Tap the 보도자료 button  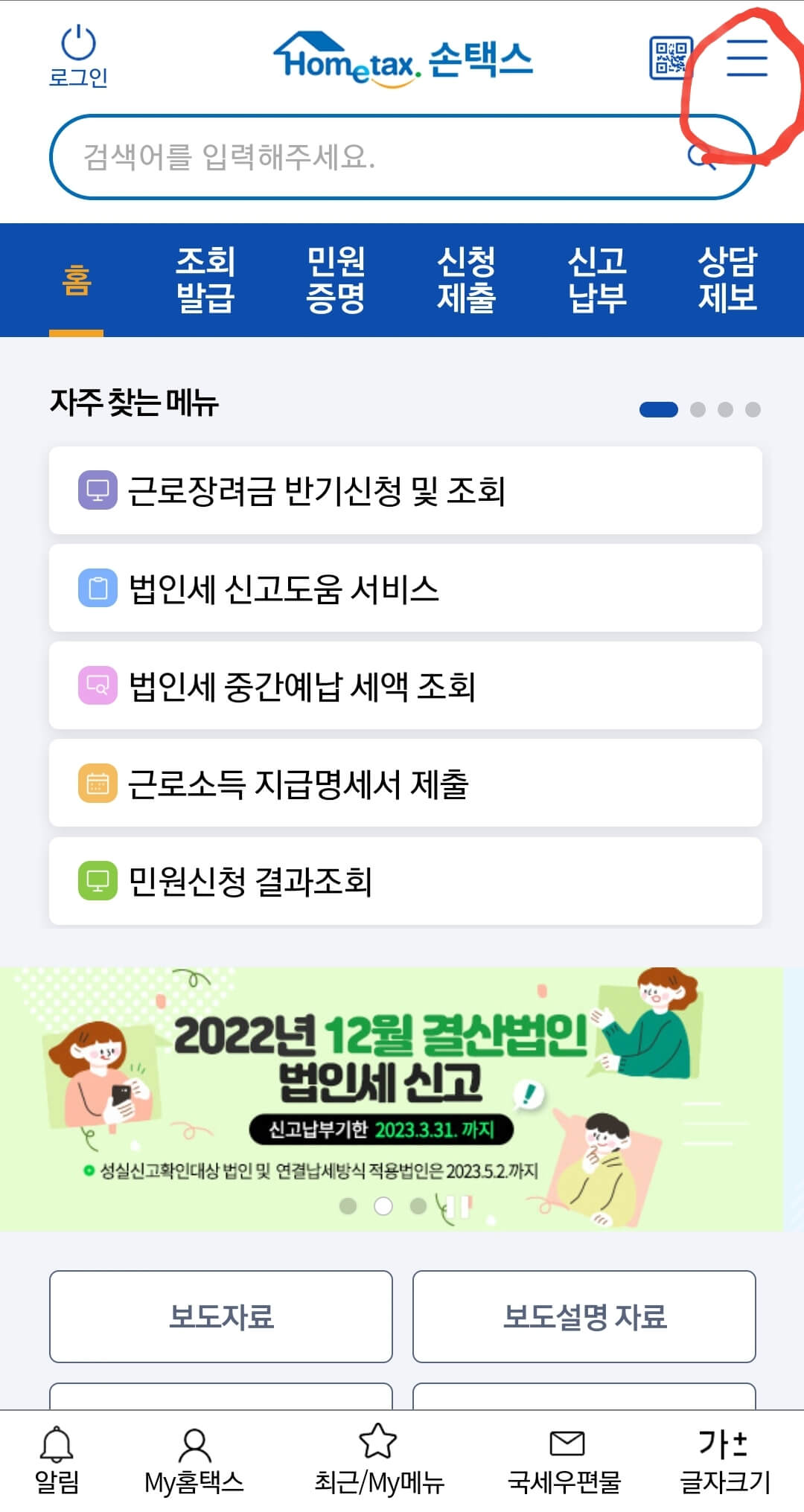pyautogui.click(x=220, y=1315)
